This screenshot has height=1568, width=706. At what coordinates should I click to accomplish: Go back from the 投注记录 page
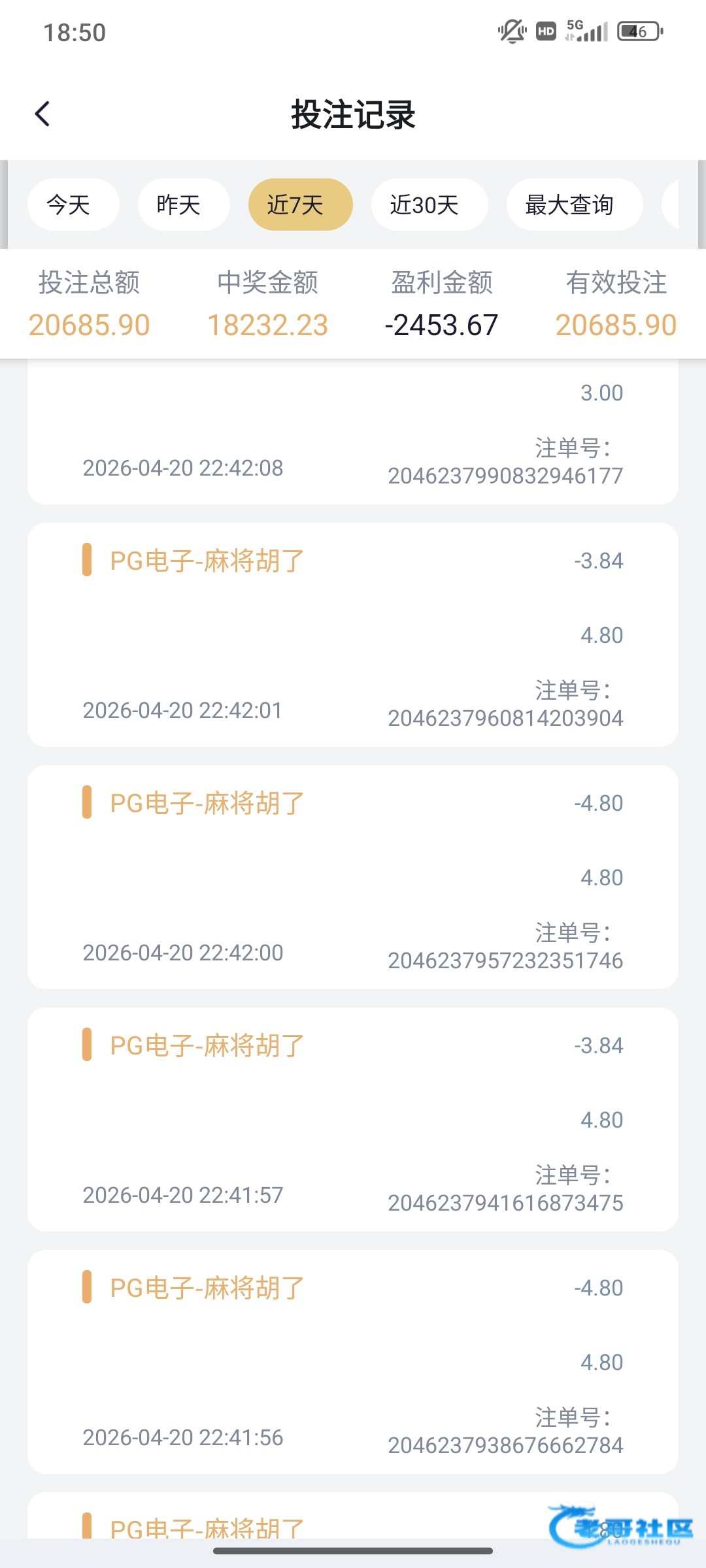coord(43,114)
